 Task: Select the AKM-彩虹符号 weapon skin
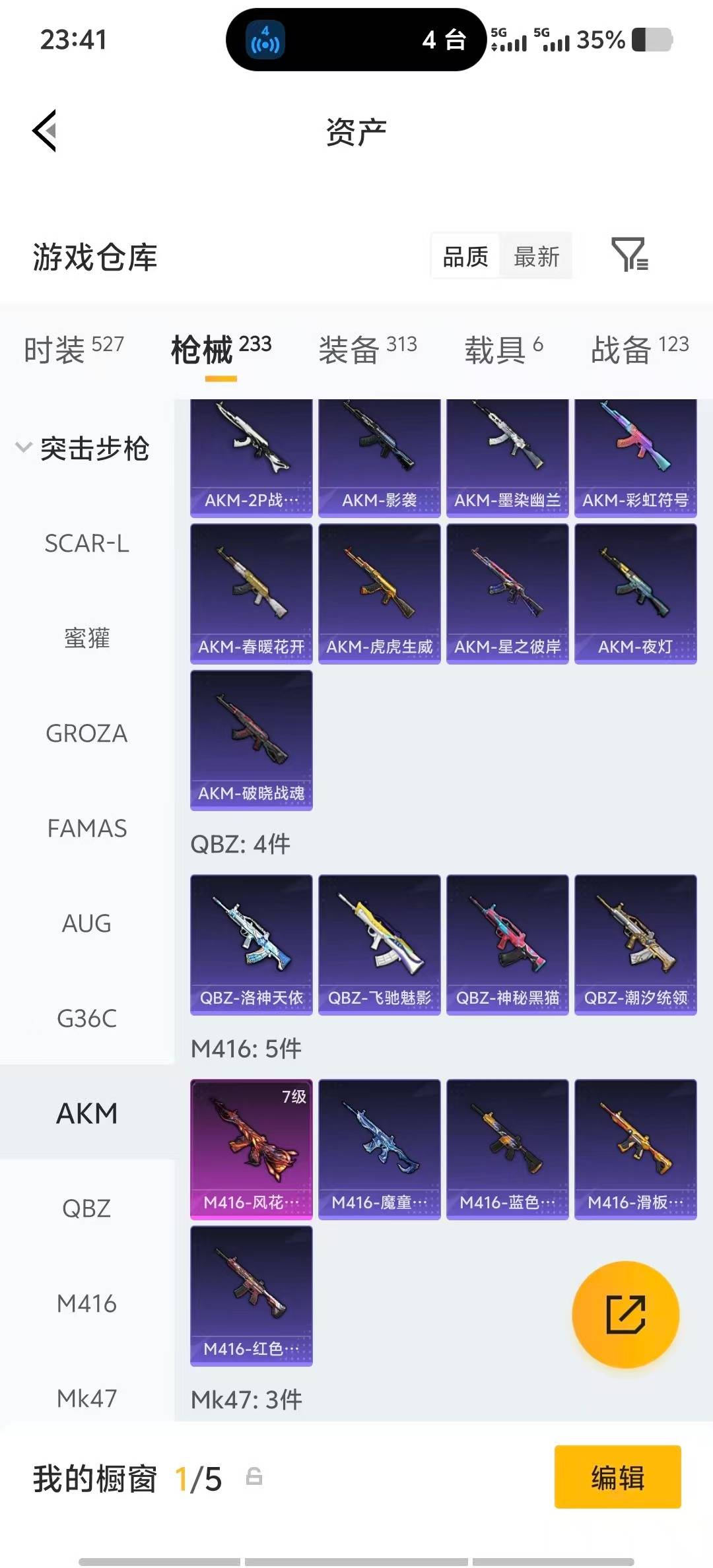click(636, 455)
